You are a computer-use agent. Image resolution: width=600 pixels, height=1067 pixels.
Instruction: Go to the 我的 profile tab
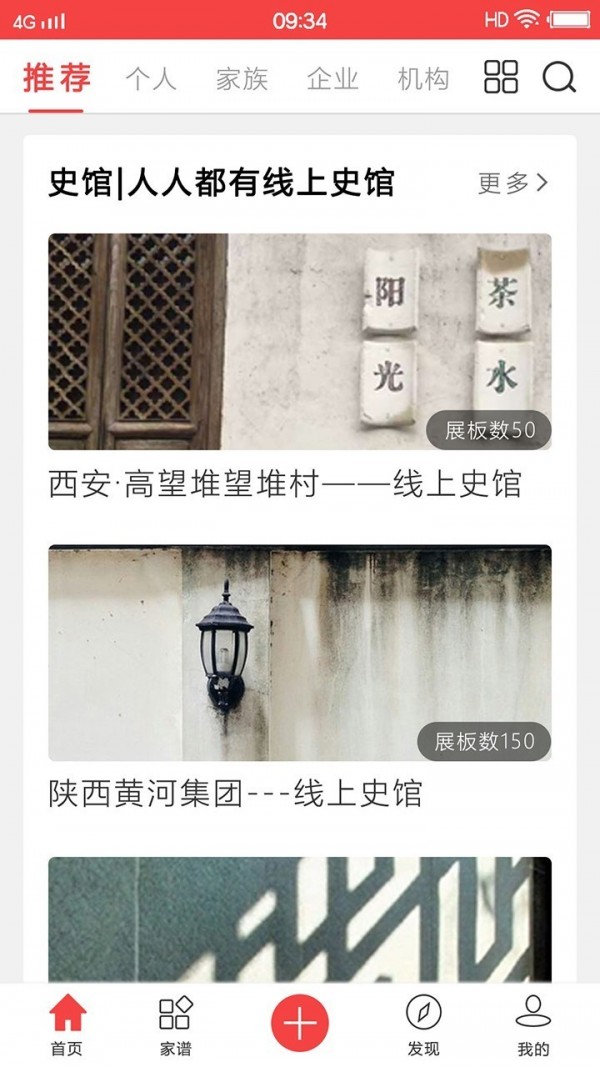pyautogui.click(x=533, y=1025)
